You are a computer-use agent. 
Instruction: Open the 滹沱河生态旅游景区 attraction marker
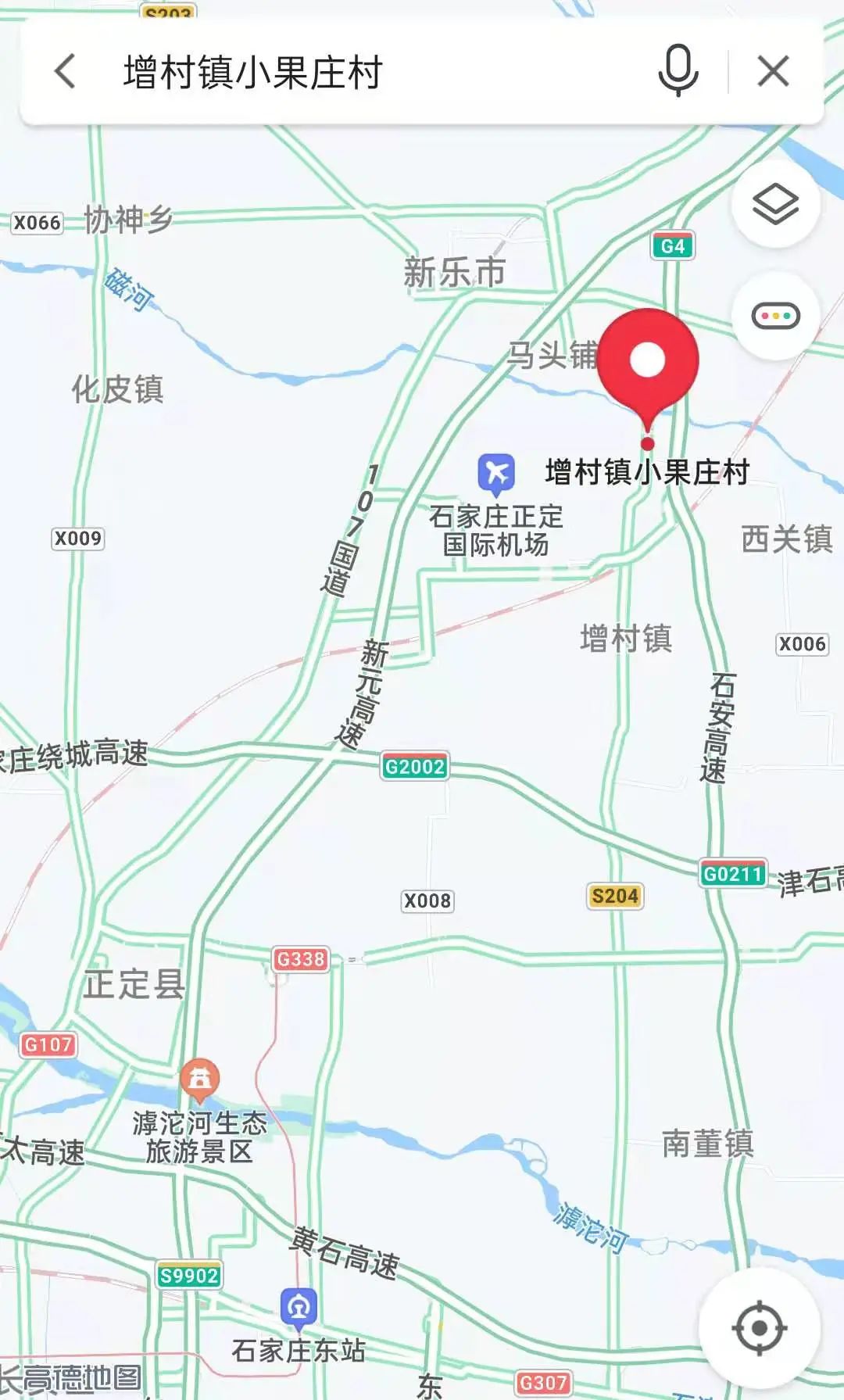pyautogui.click(x=200, y=1079)
